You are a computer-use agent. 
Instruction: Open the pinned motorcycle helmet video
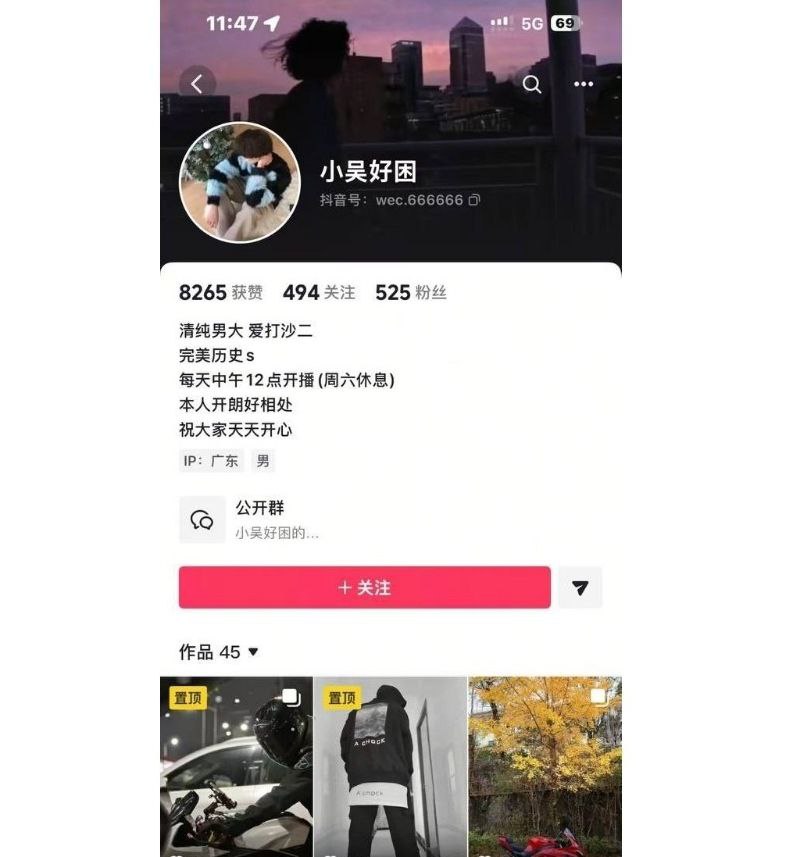tap(236, 766)
